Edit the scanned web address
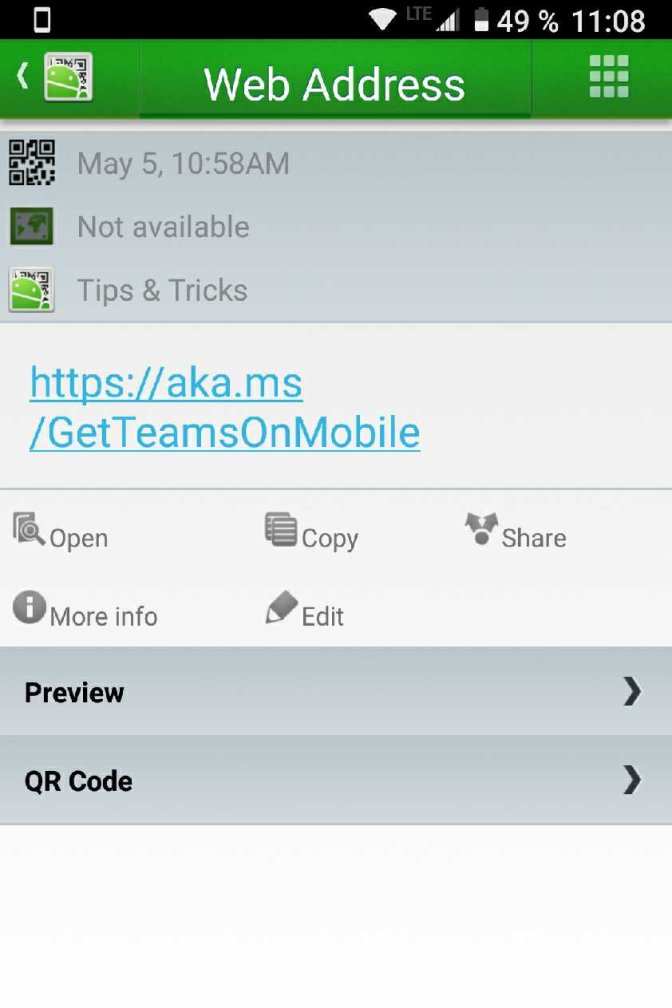The width and height of the screenshot is (672, 1008). tap(305, 609)
